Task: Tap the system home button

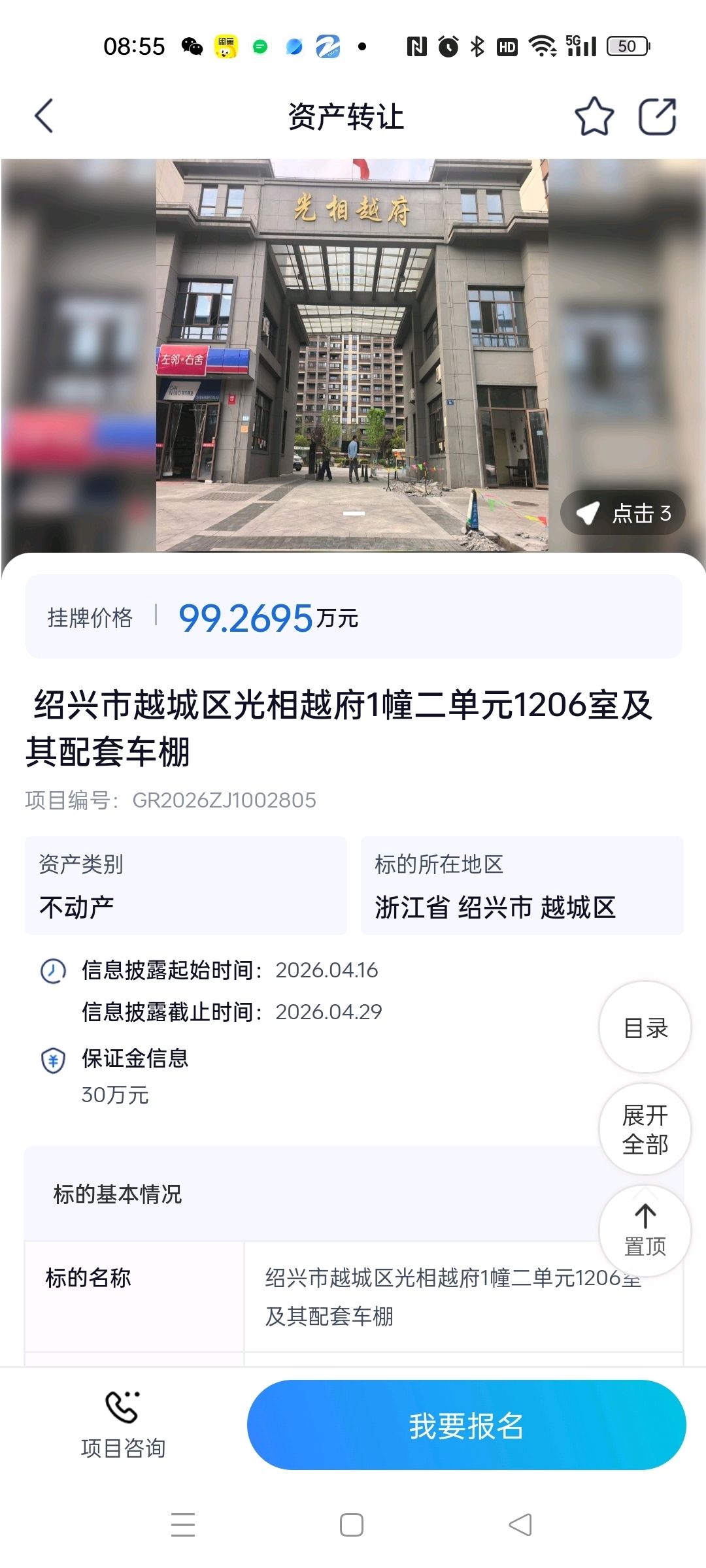Action: 352,1525
